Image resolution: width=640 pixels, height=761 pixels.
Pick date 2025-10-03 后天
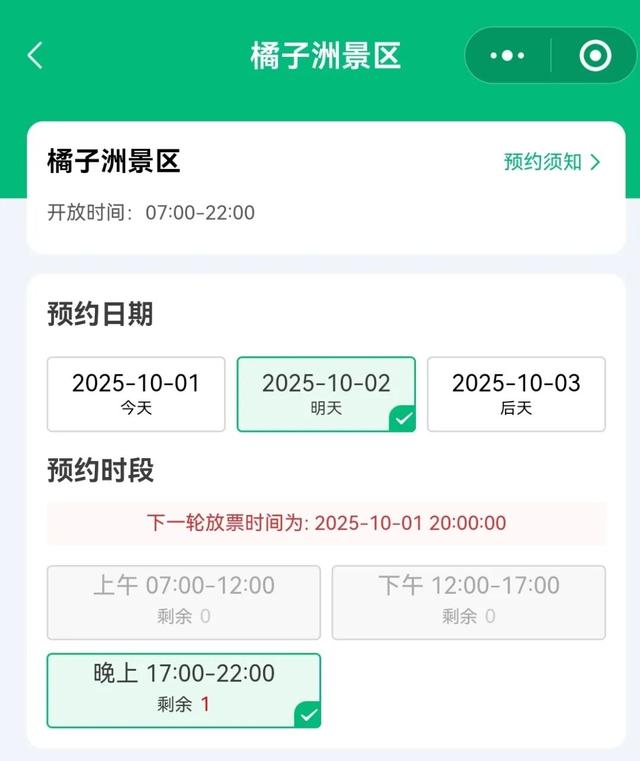point(516,394)
